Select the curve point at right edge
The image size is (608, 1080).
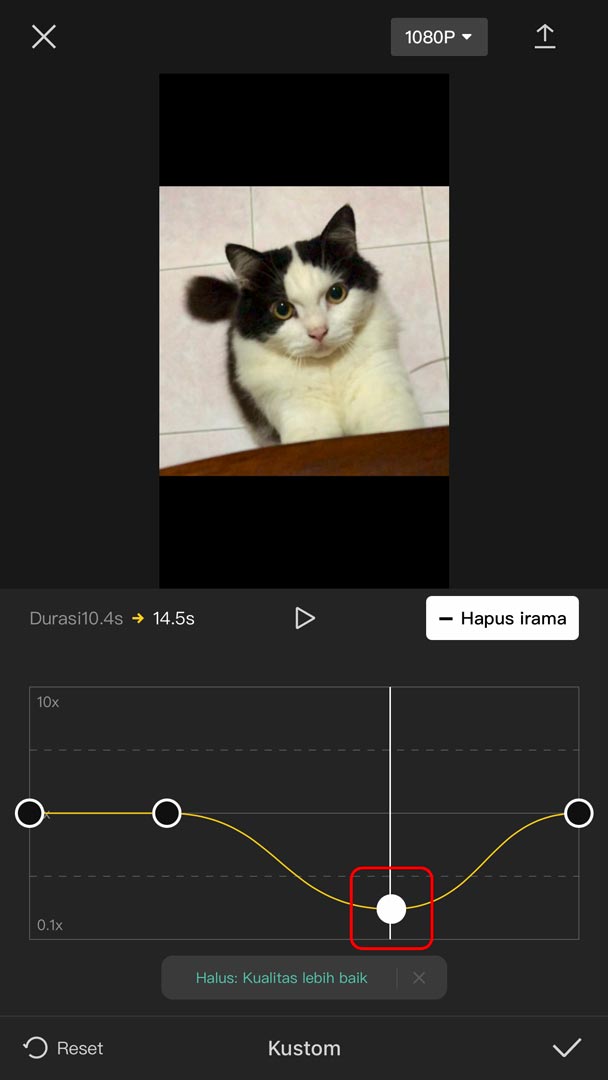pos(578,813)
